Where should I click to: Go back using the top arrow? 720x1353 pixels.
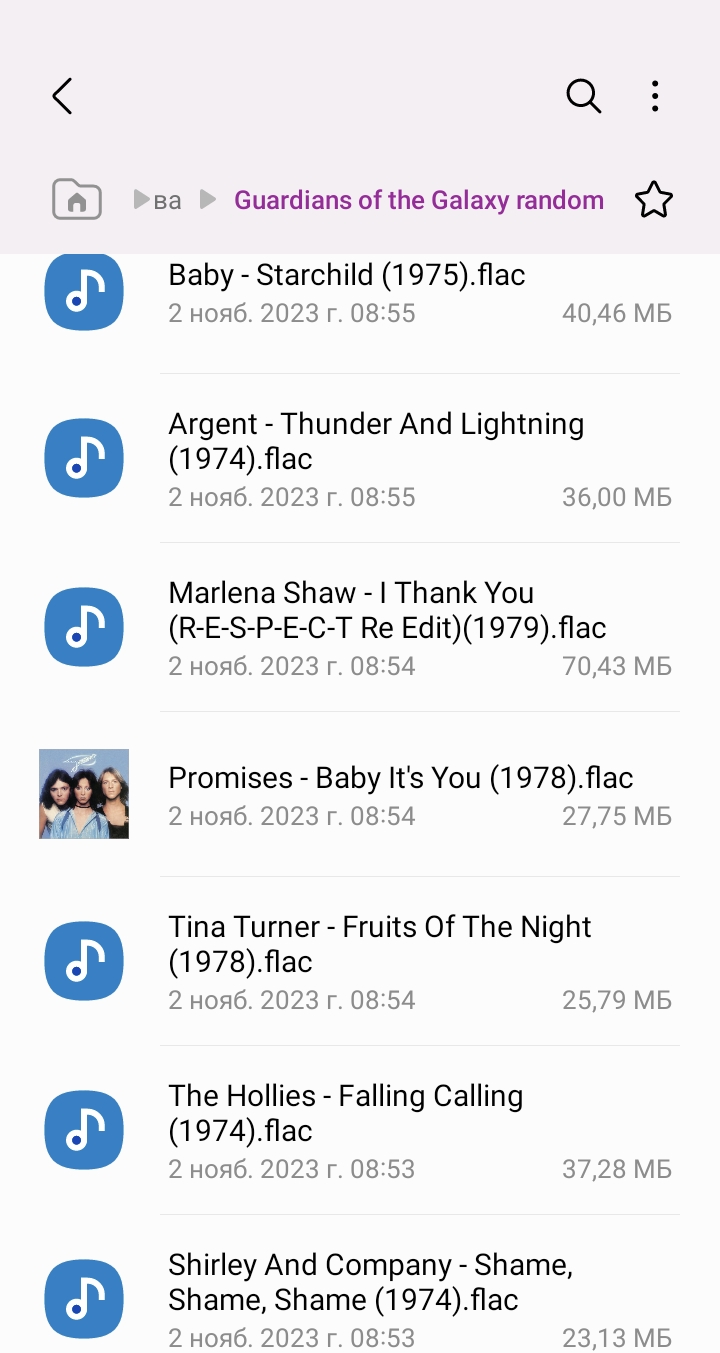[62, 96]
